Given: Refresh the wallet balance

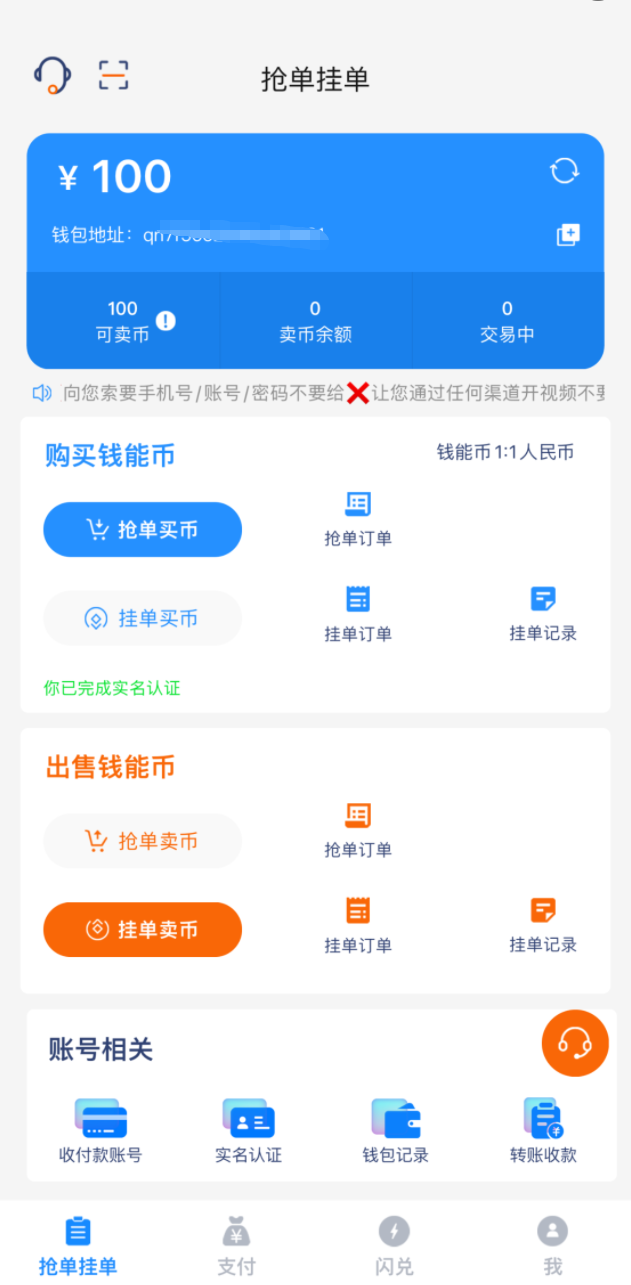Looking at the screenshot, I should point(564,171).
